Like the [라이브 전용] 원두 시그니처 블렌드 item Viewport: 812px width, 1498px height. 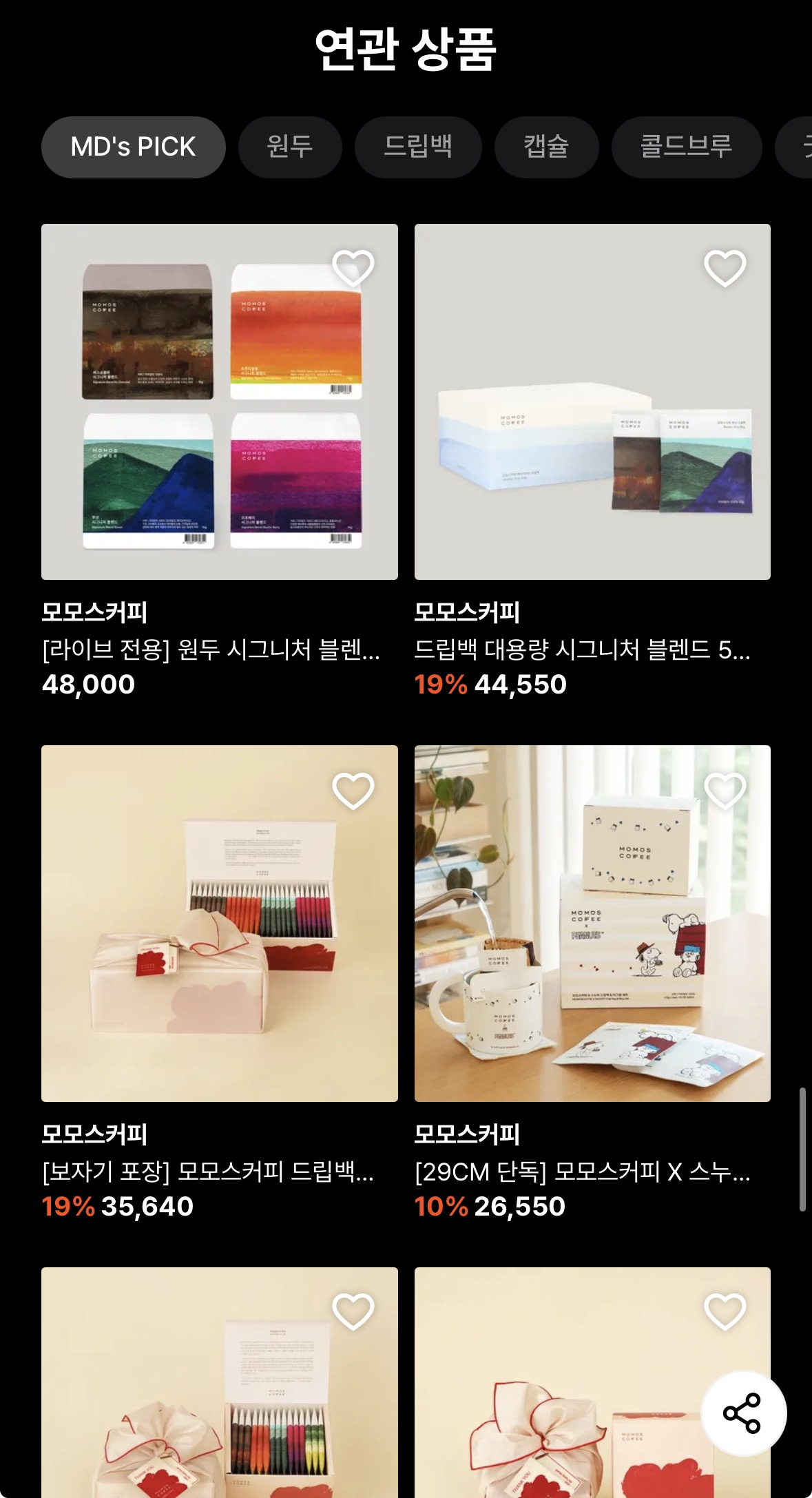[353, 268]
